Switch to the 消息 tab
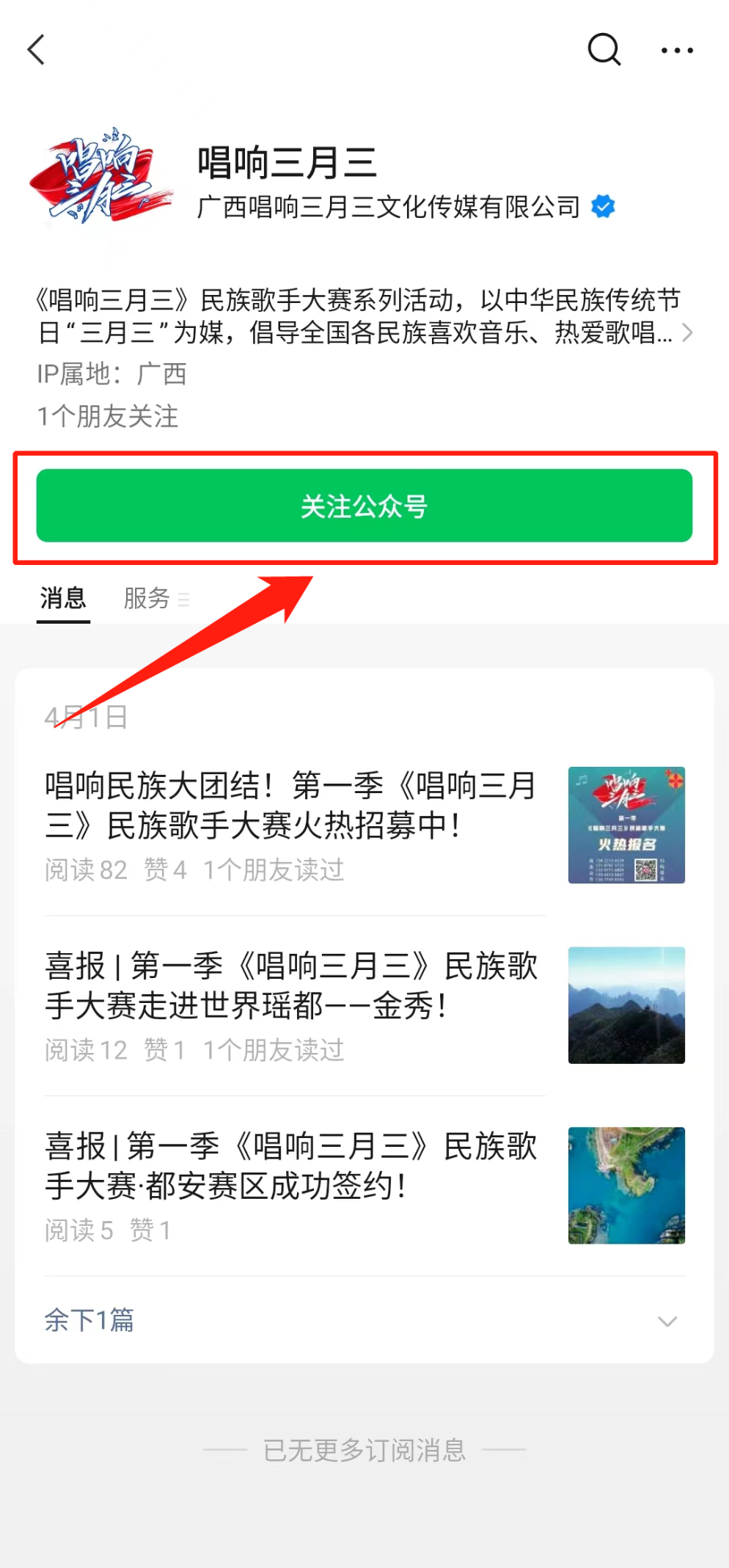The image size is (729, 1568). 63,598
